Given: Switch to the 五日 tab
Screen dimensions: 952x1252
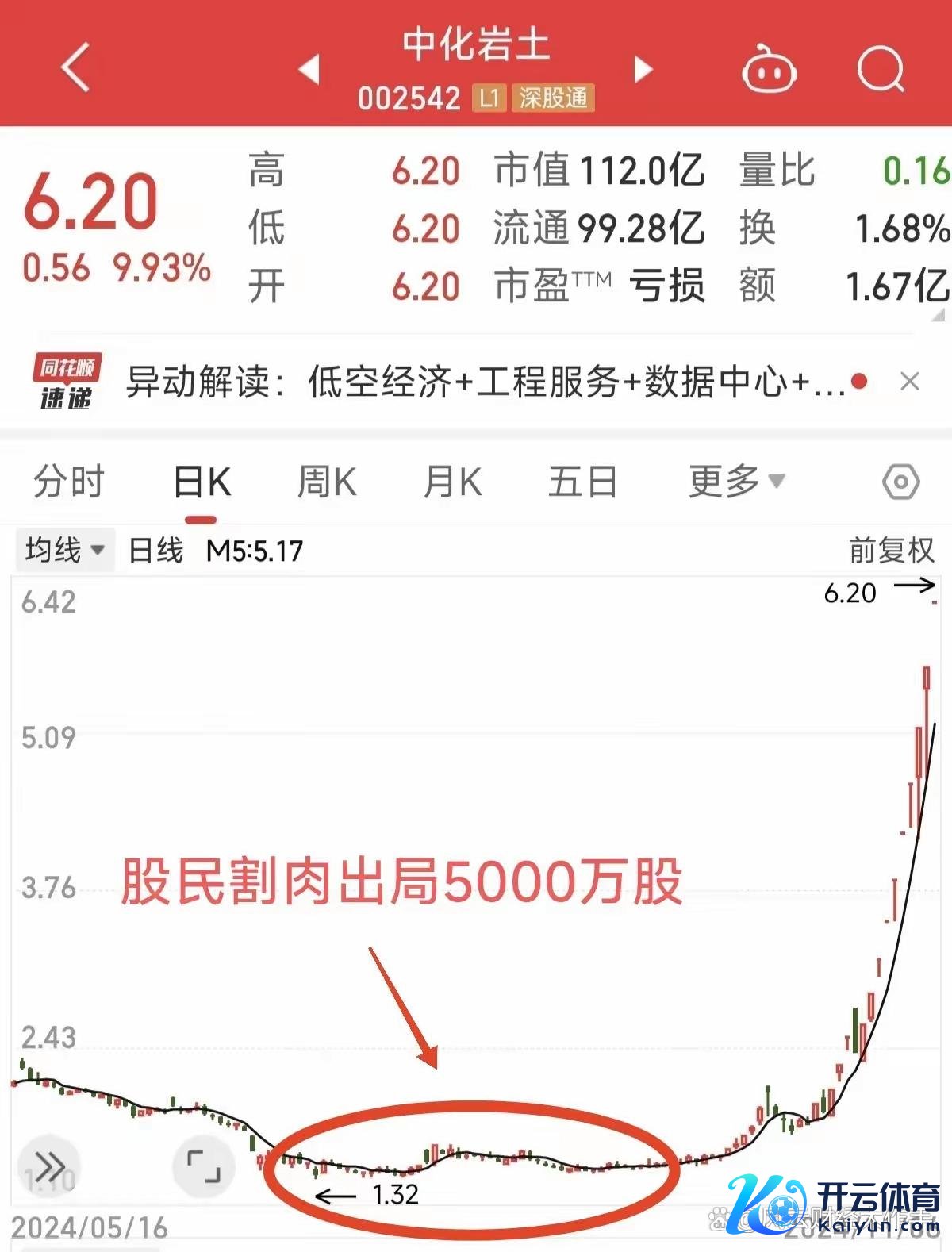Looking at the screenshot, I should [583, 482].
